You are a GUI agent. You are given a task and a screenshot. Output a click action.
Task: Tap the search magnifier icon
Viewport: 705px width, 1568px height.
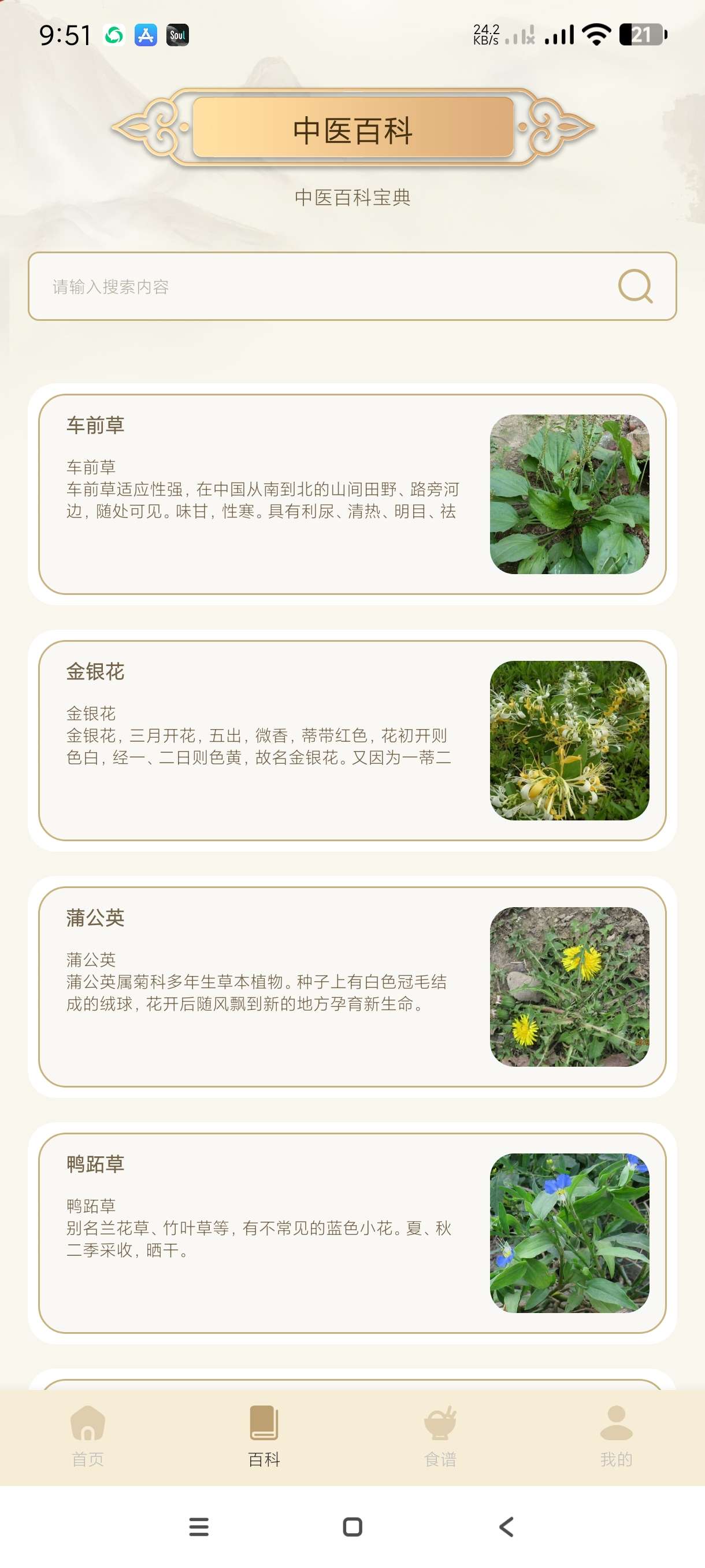pos(635,286)
